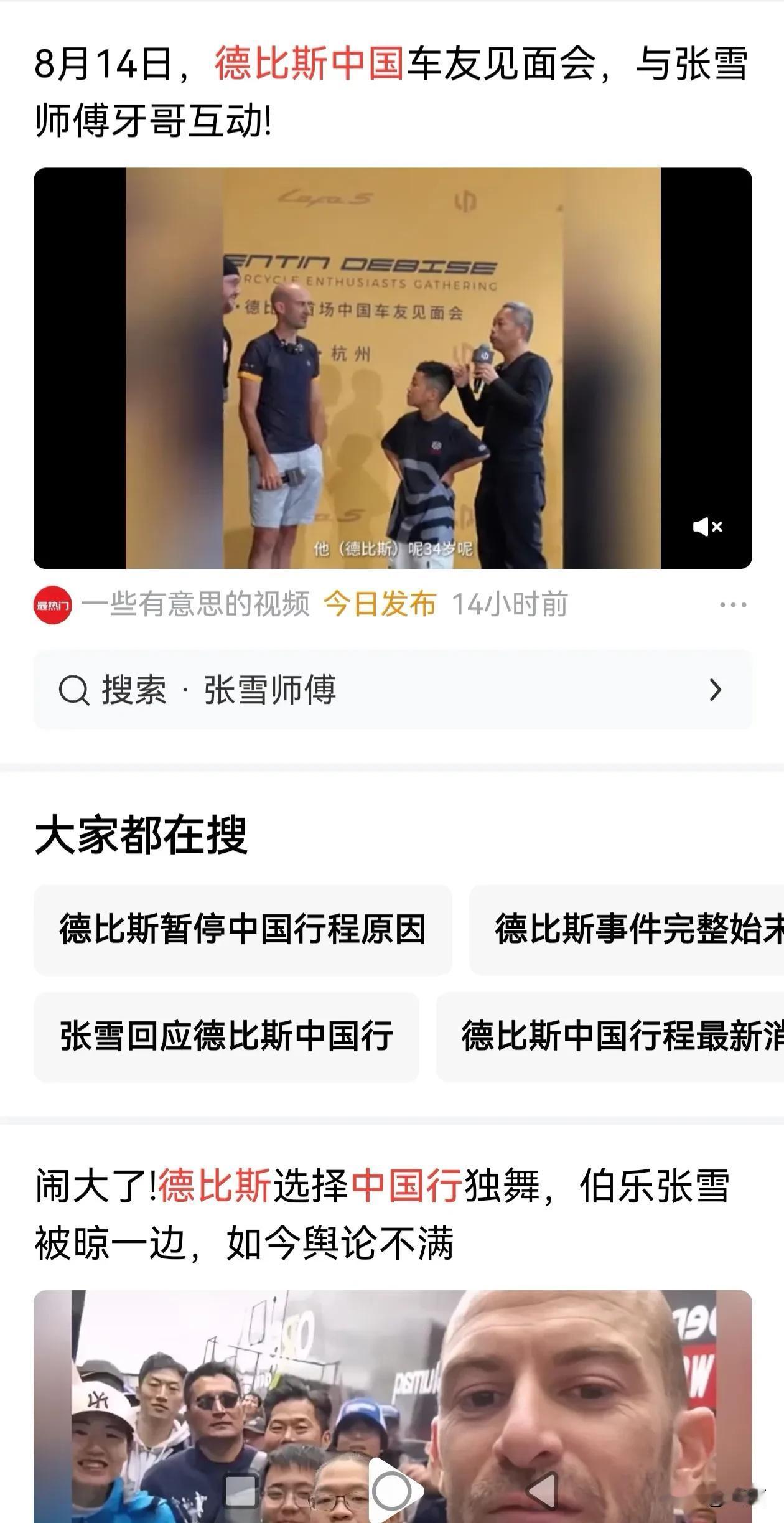Open the 闹大了!德比斯选择中国行独舞 article
Screen dimensions: 784x1523
coord(381,1214)
